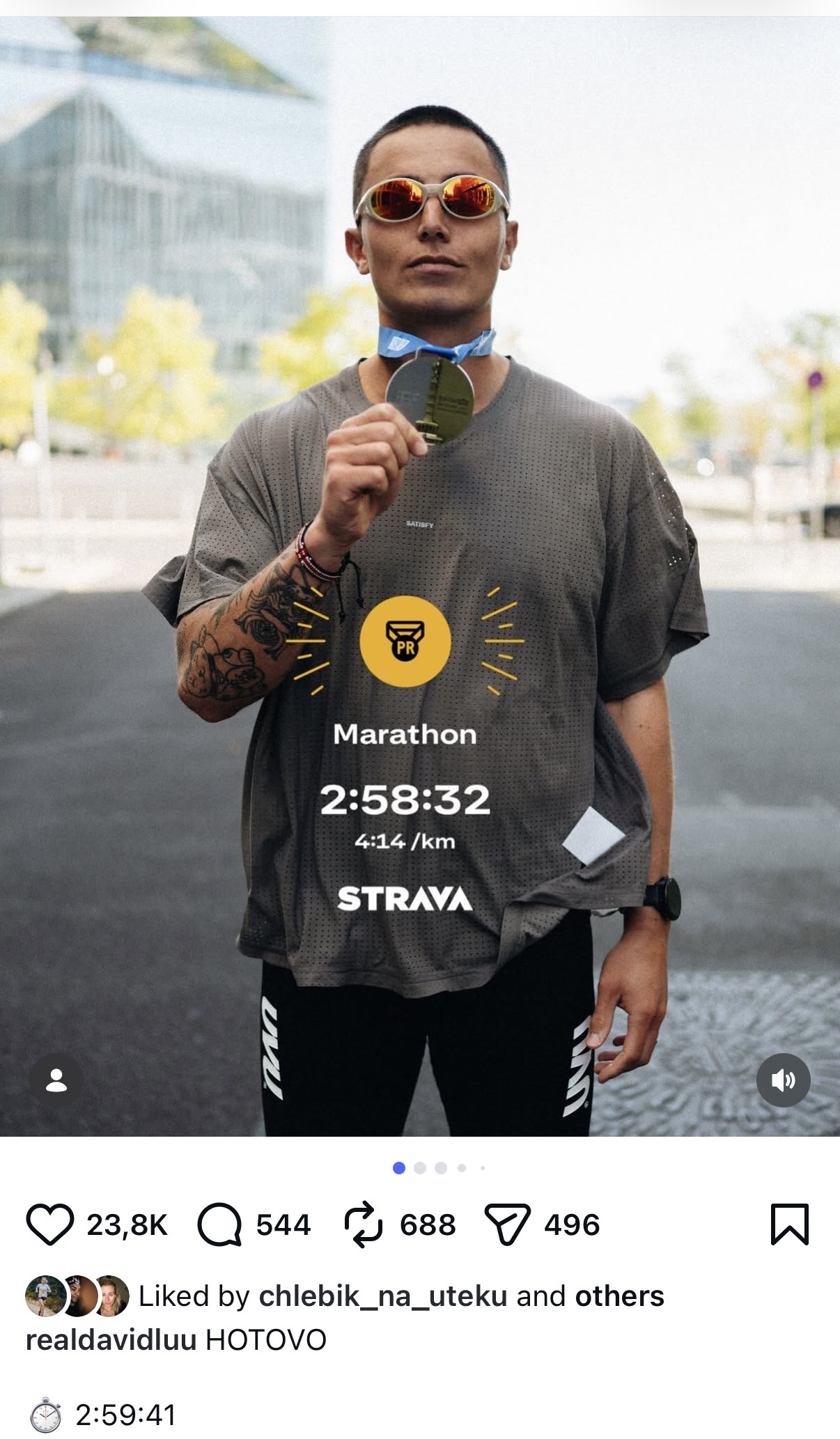Screen dimensions: 840x1439
Task: Repost this marathon post
Action: (x=364, y=1224)
